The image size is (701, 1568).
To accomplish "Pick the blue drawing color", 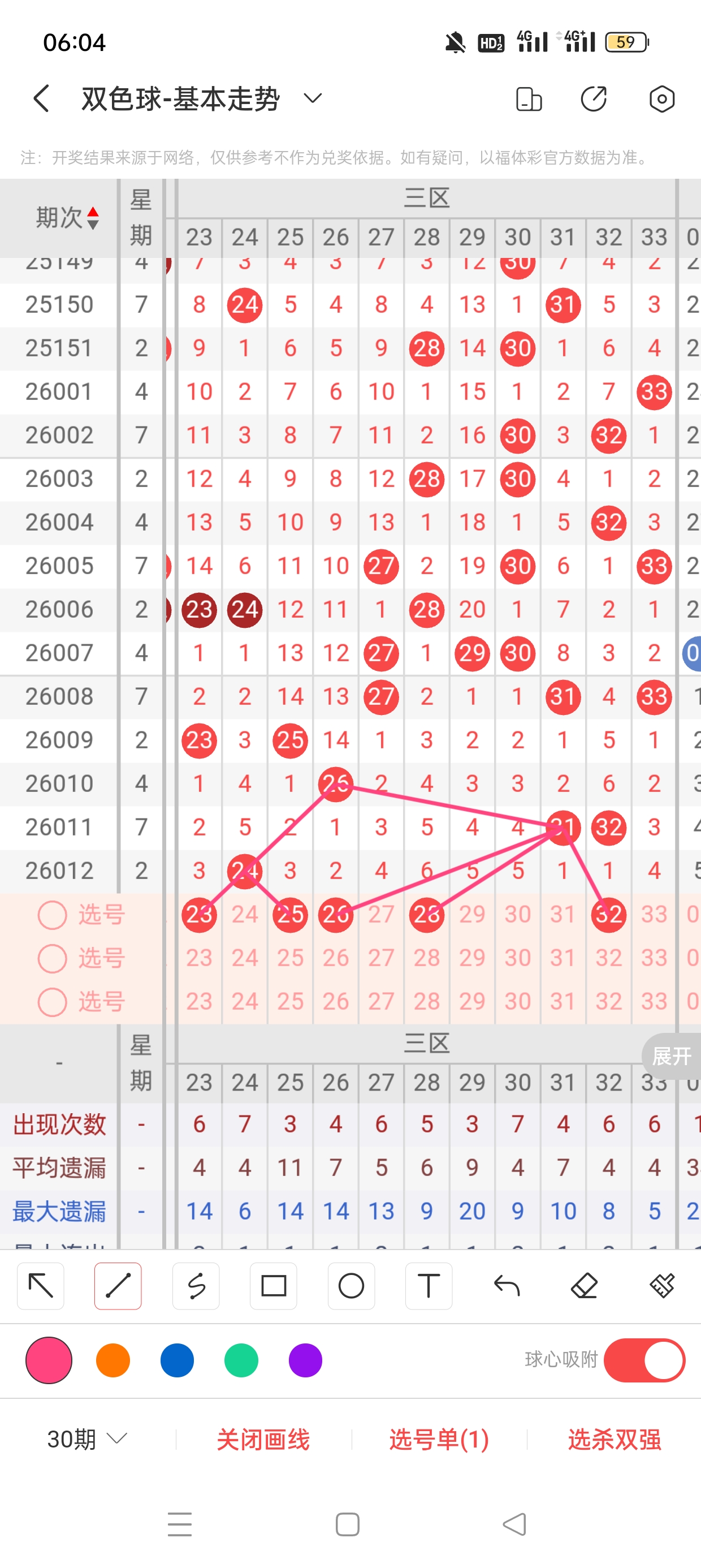I will pos(177,1360).
